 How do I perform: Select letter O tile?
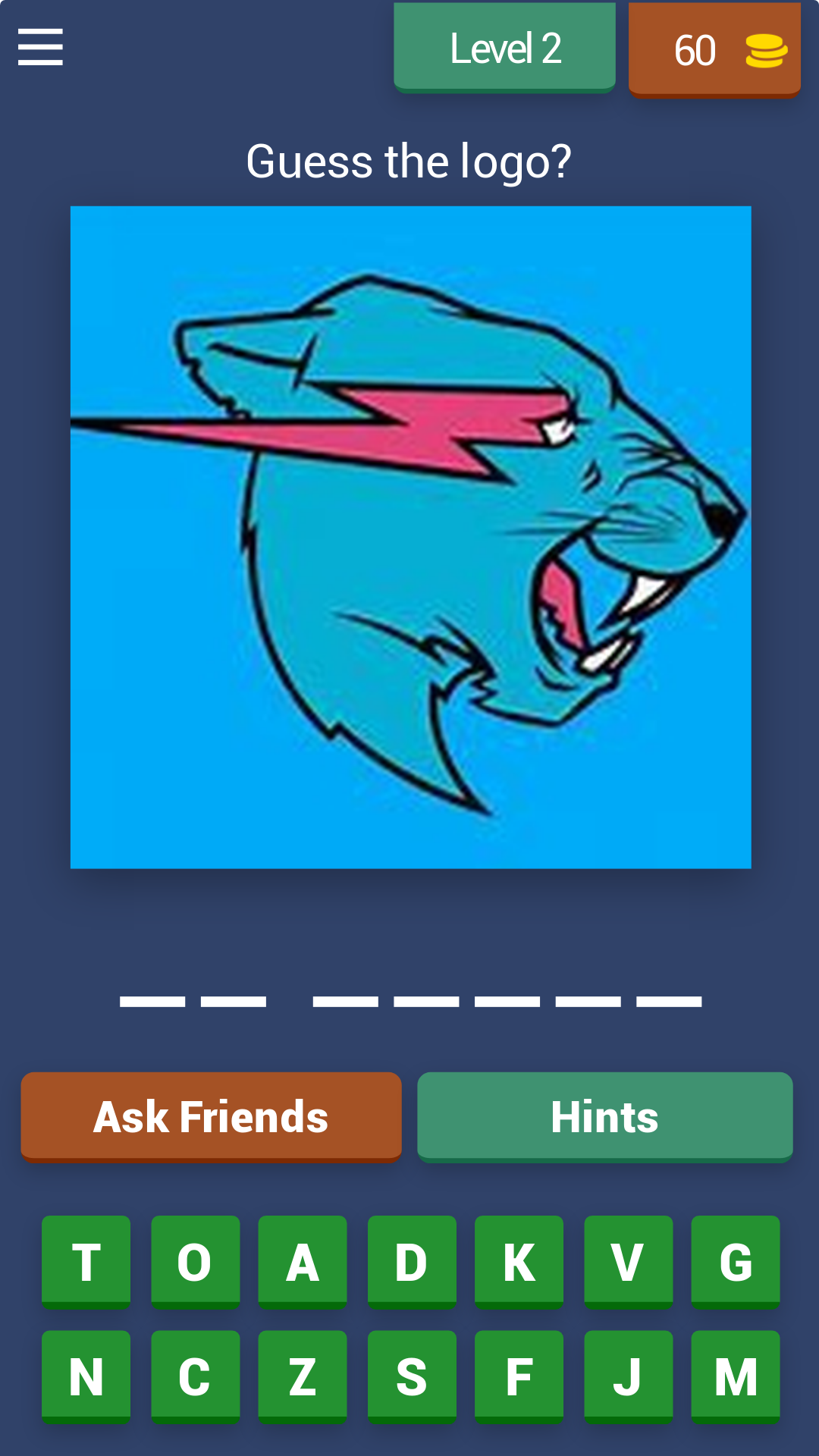(x=195, y=1263)
